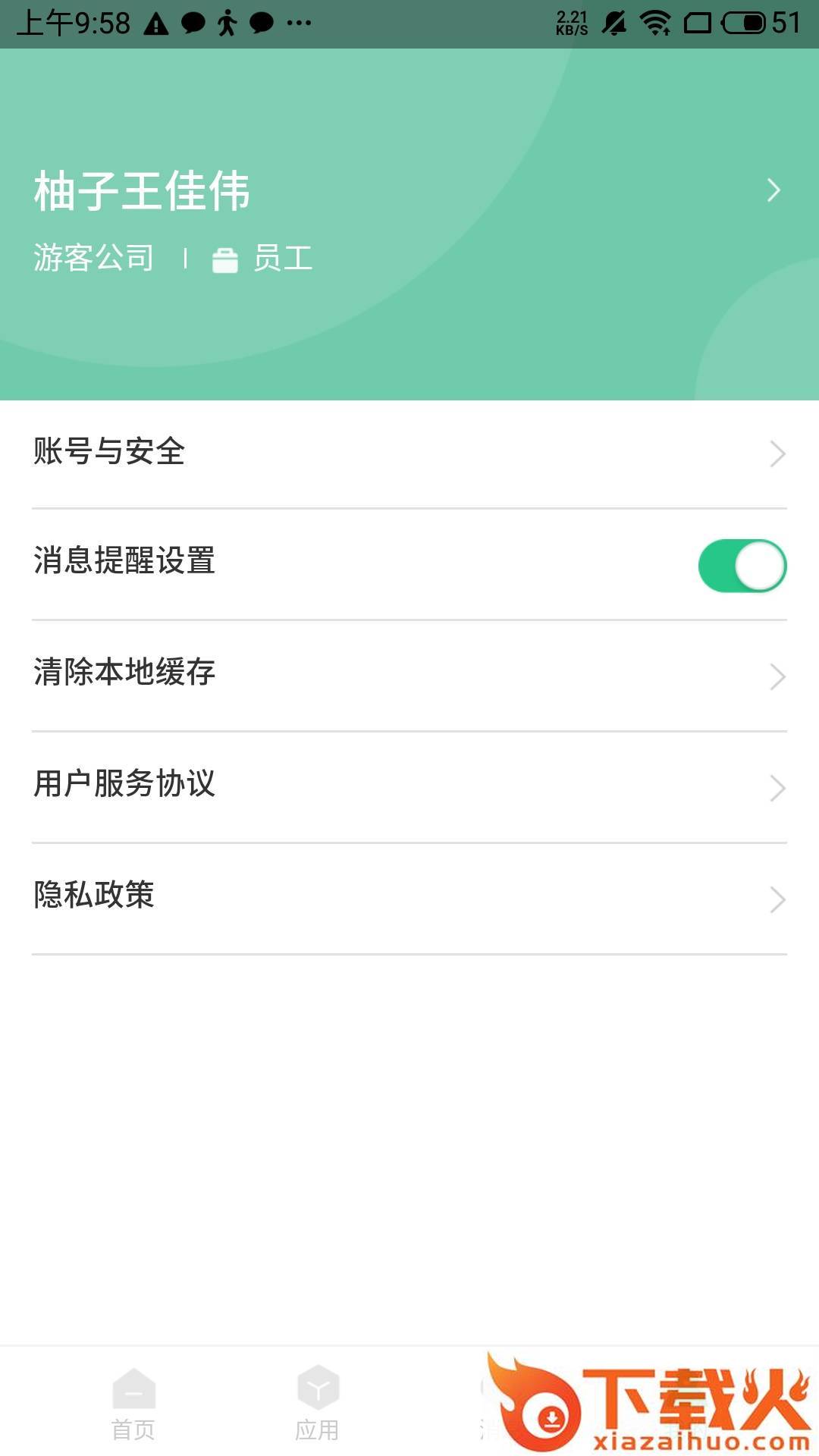The image size is (819, 1456).
Task: View the 用户服务协议
Action: [409, 786]
